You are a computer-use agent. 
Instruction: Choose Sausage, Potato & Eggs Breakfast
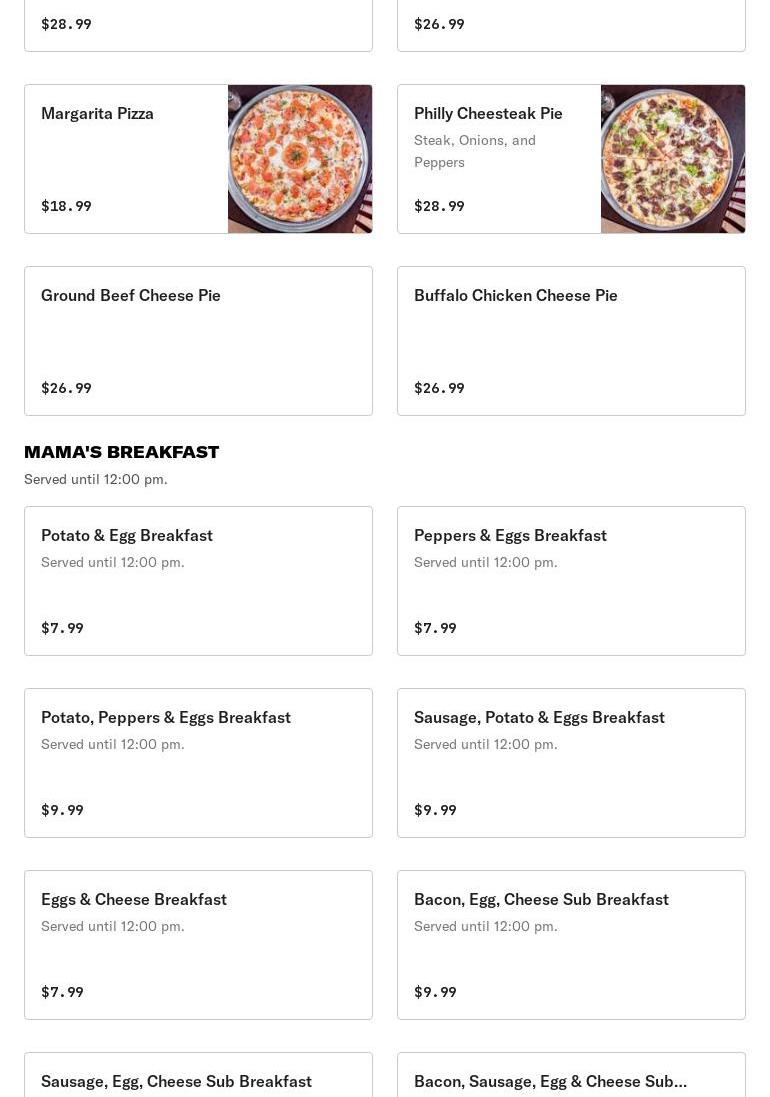click(x=571, y=763)
